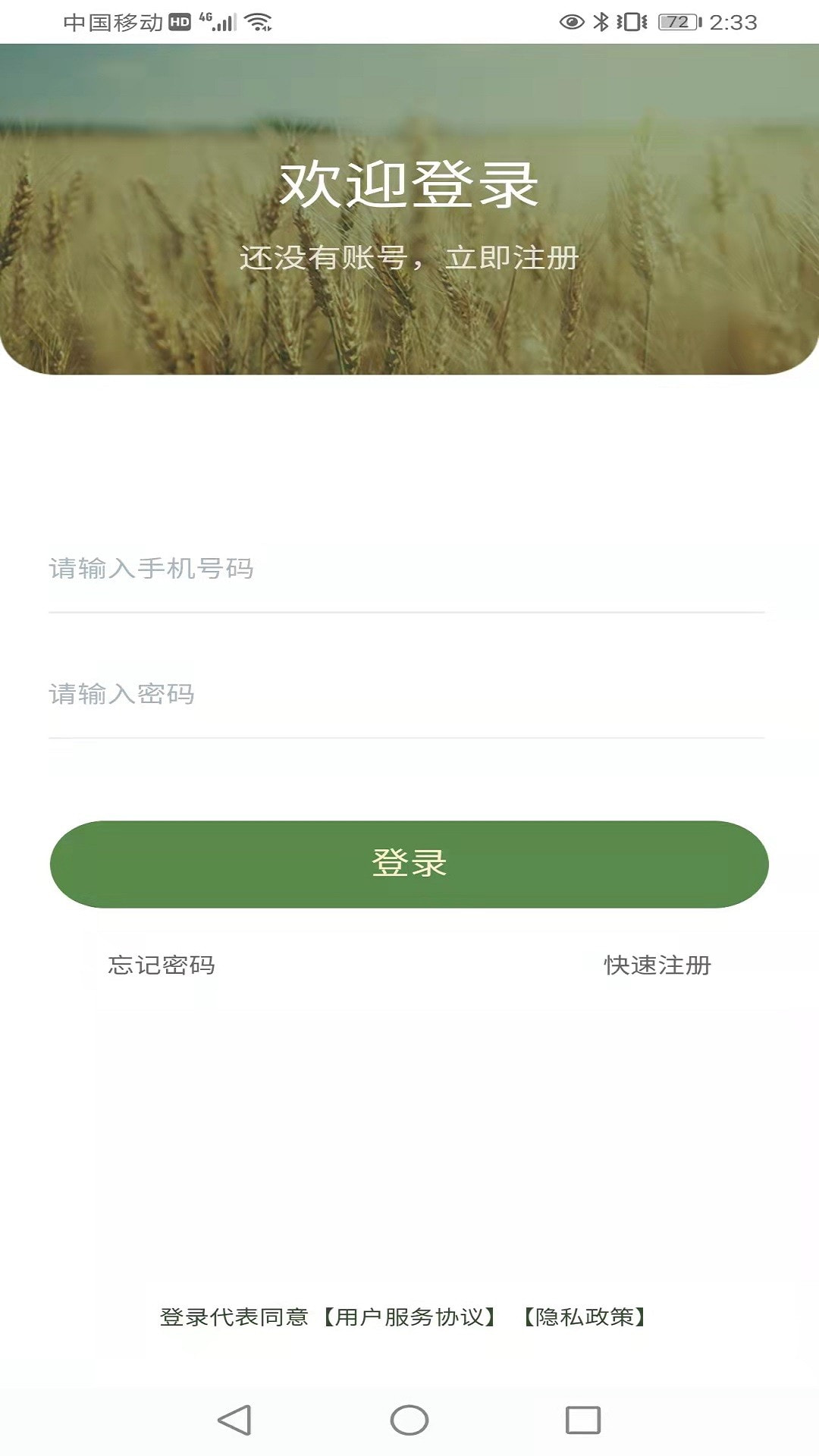The height and width of the screenshot is (1456, 819).
Task: Go back using the system back button
Action: [235, 1420]
